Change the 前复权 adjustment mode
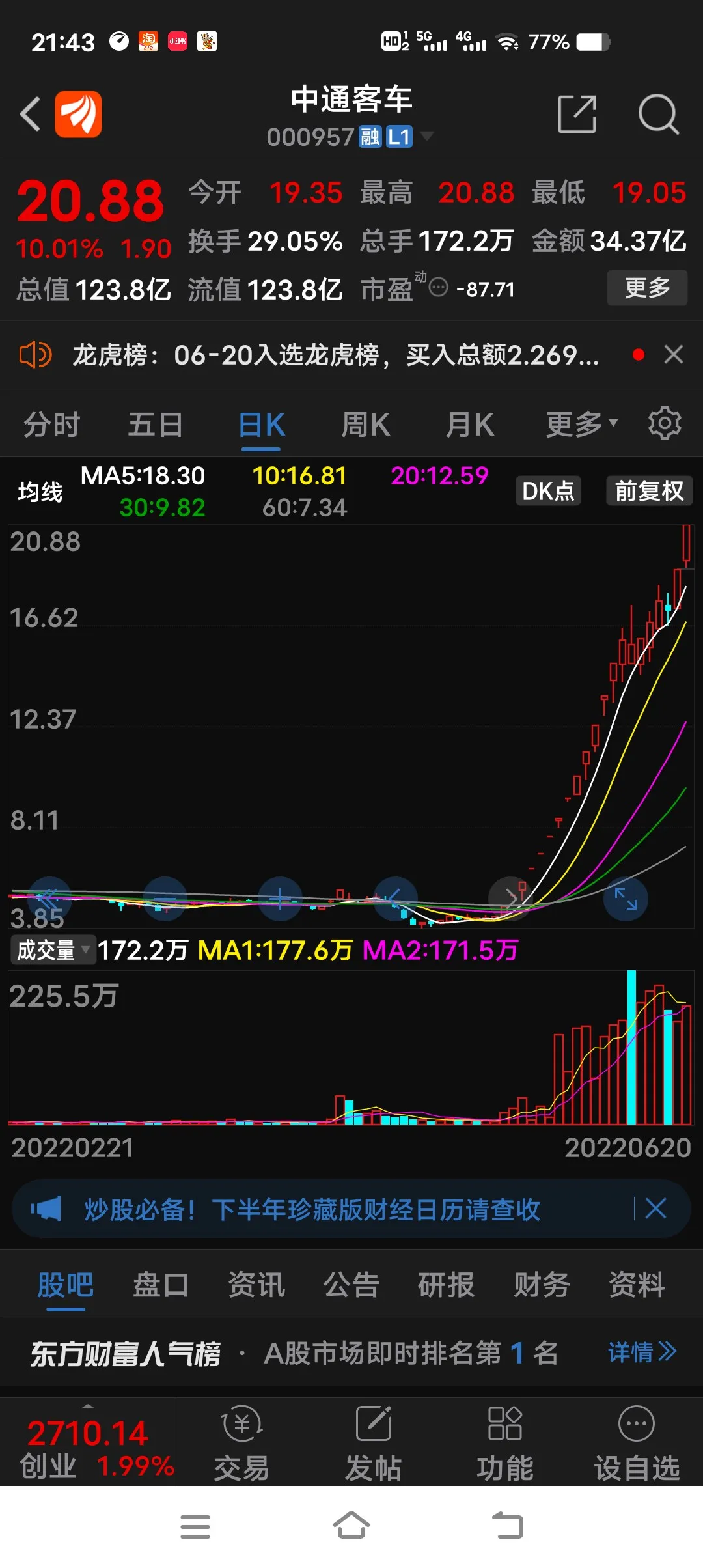Screen dimensions: 703x1568 pos(649,491)
